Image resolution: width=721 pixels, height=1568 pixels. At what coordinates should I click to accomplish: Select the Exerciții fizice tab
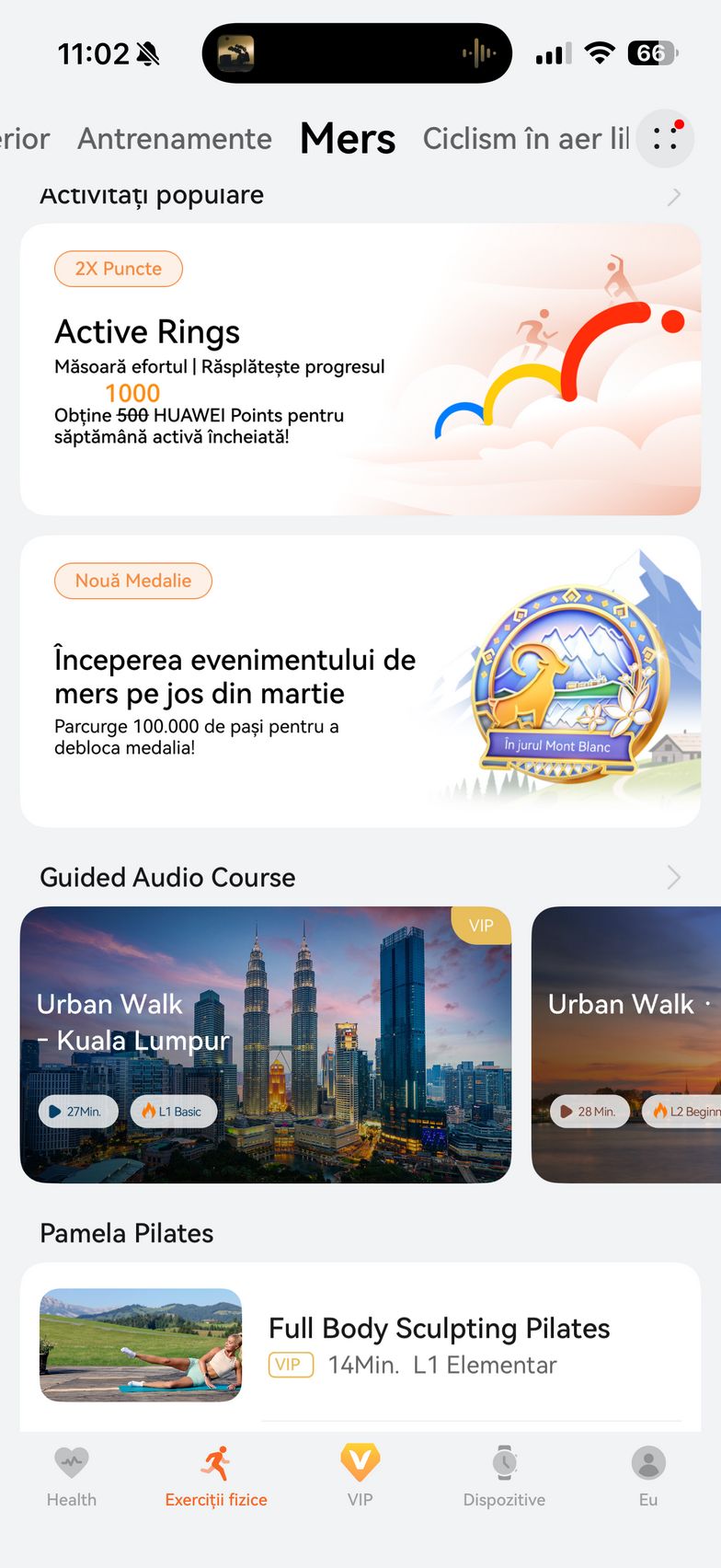pyautogui.click(x=216, y=1476)
